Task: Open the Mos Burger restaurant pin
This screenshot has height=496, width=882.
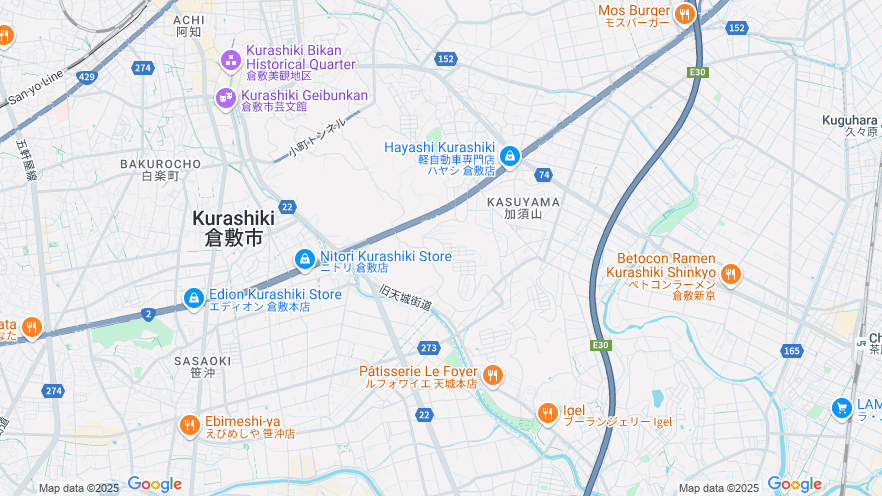Action: point(684,14)
